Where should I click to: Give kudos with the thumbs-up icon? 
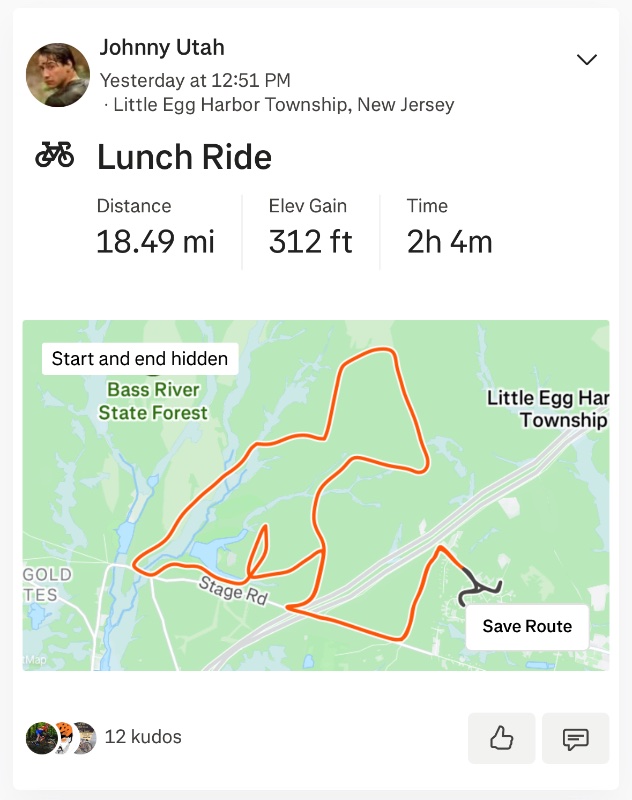tap(501, 739)
